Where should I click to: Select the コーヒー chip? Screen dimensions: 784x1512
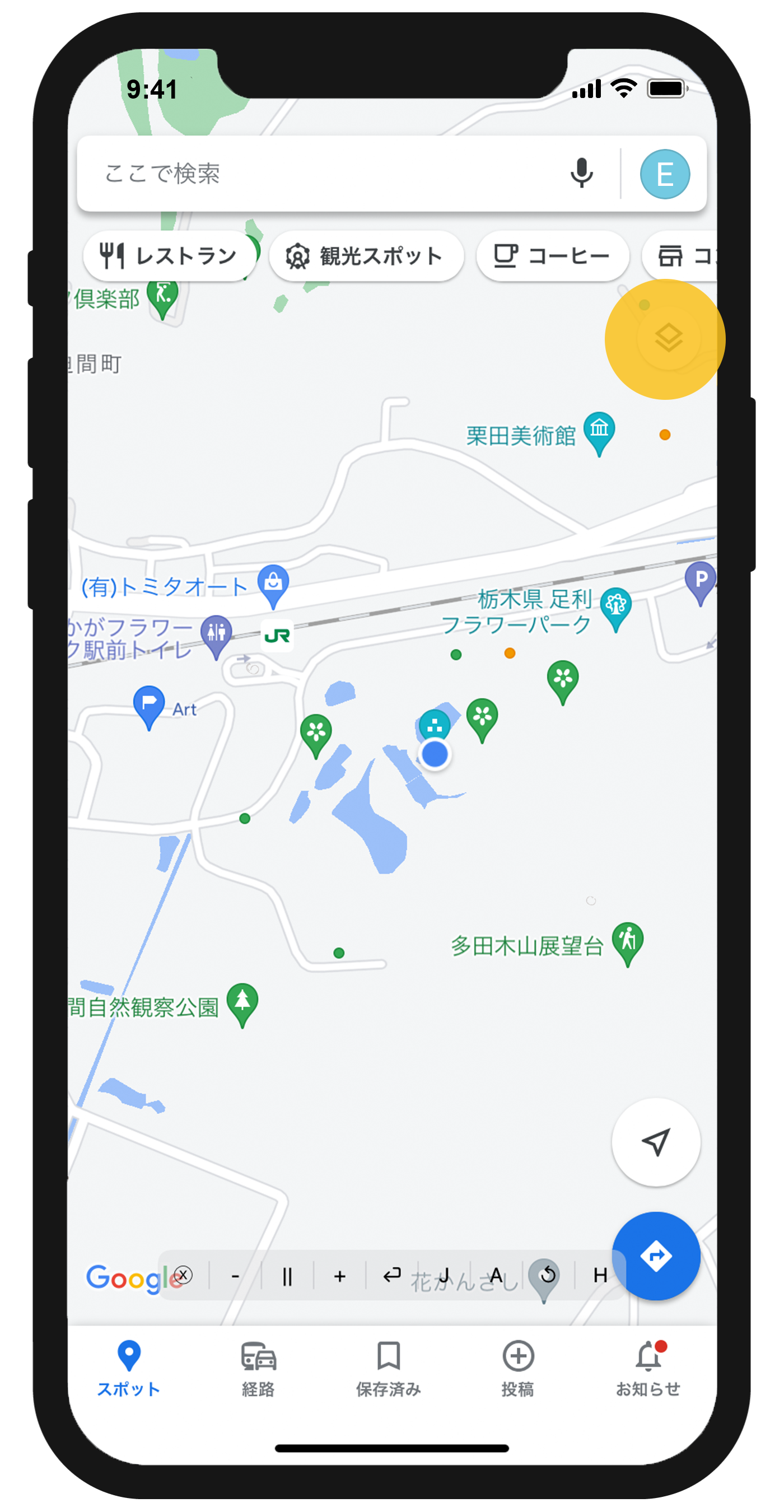[x=552, y=256]
